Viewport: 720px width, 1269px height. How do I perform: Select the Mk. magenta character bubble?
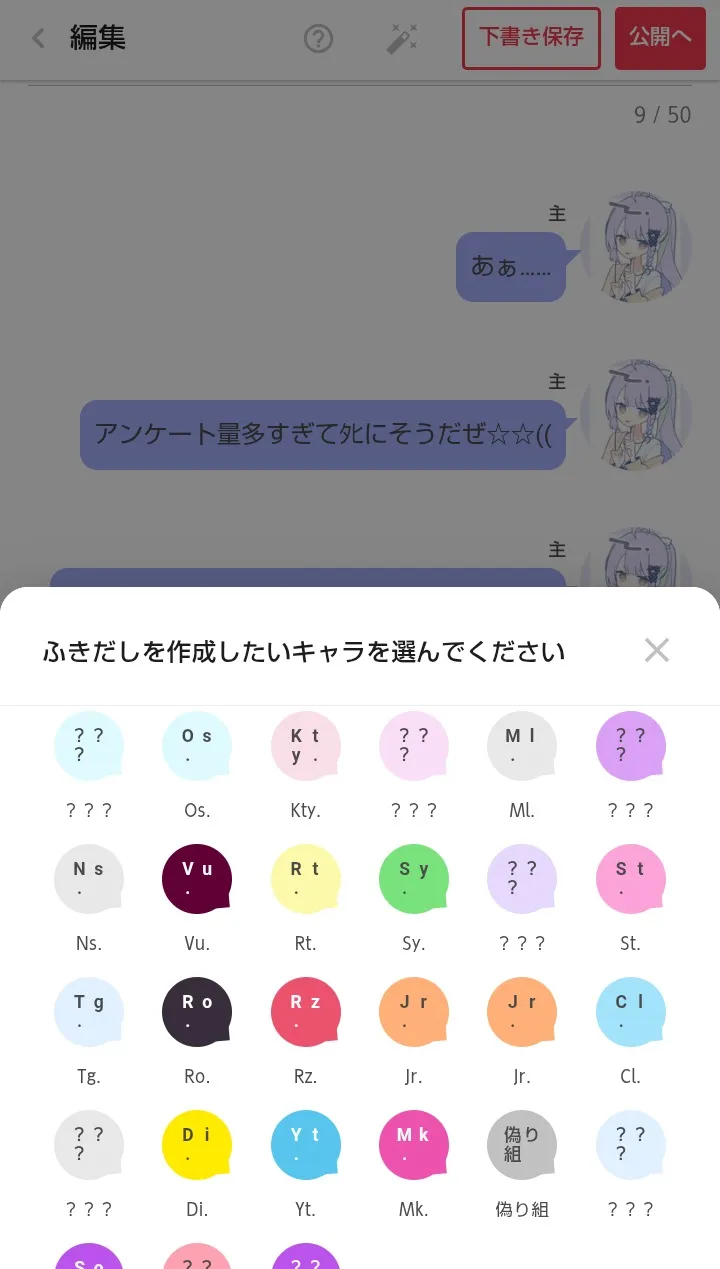point(413,1145)
